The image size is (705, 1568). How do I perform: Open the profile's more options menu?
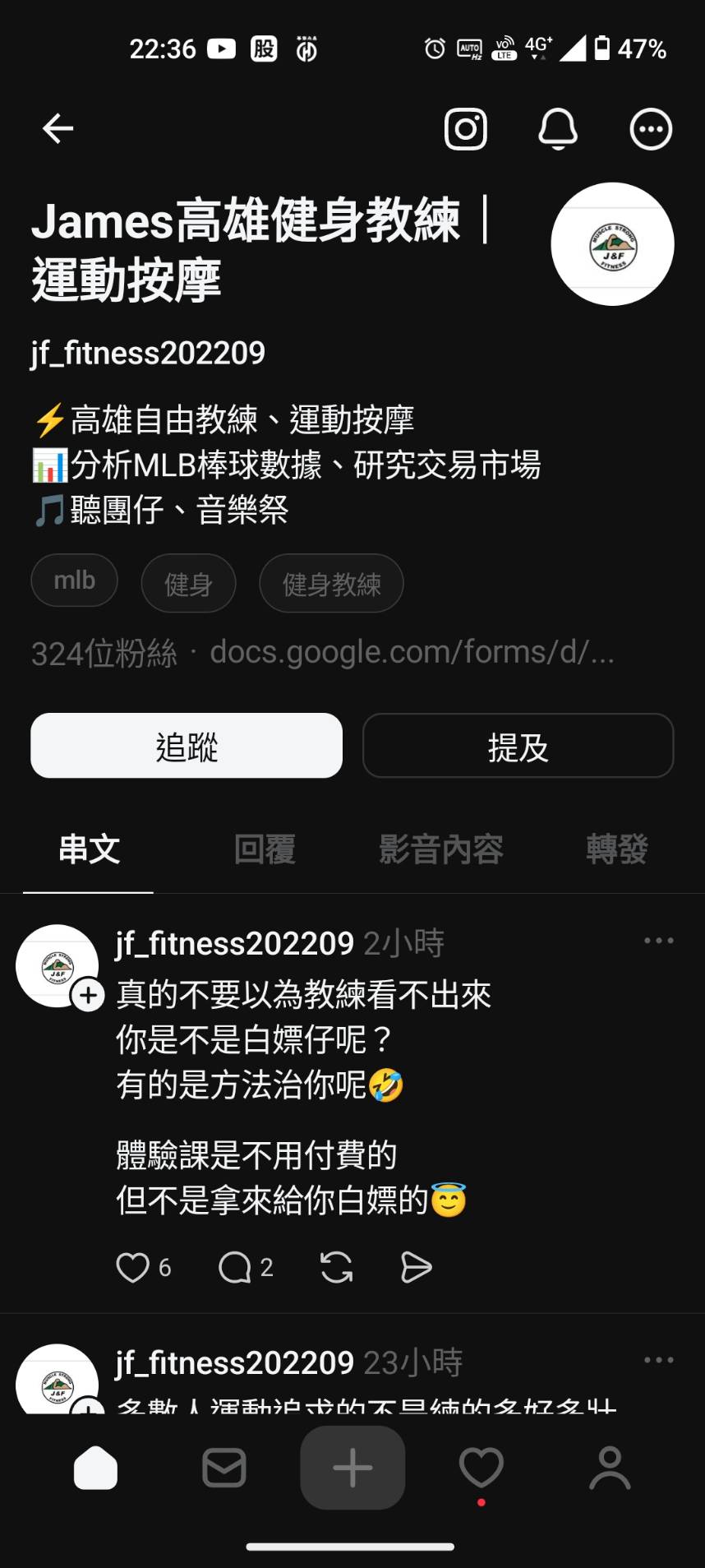tap(651, 129)
